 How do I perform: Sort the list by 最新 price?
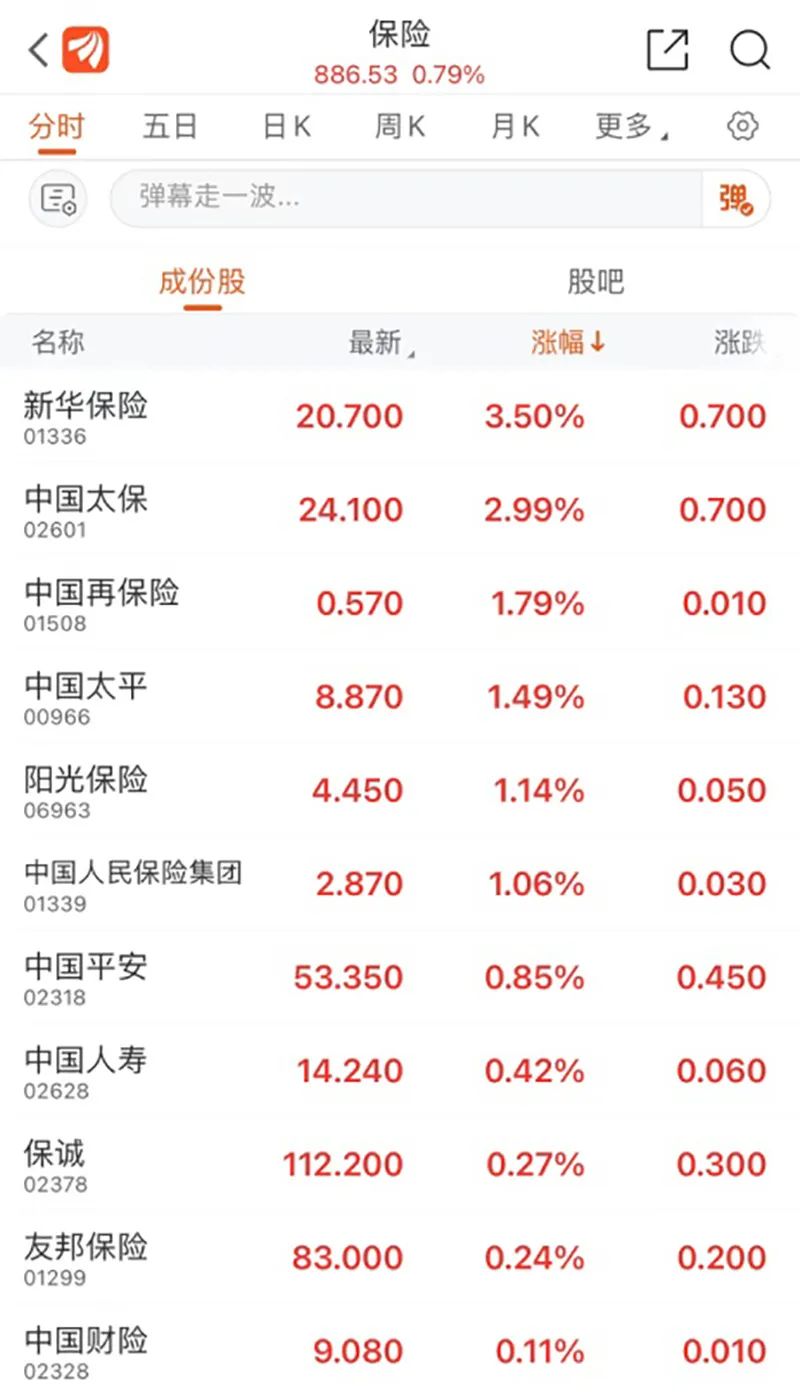[381, 343]
